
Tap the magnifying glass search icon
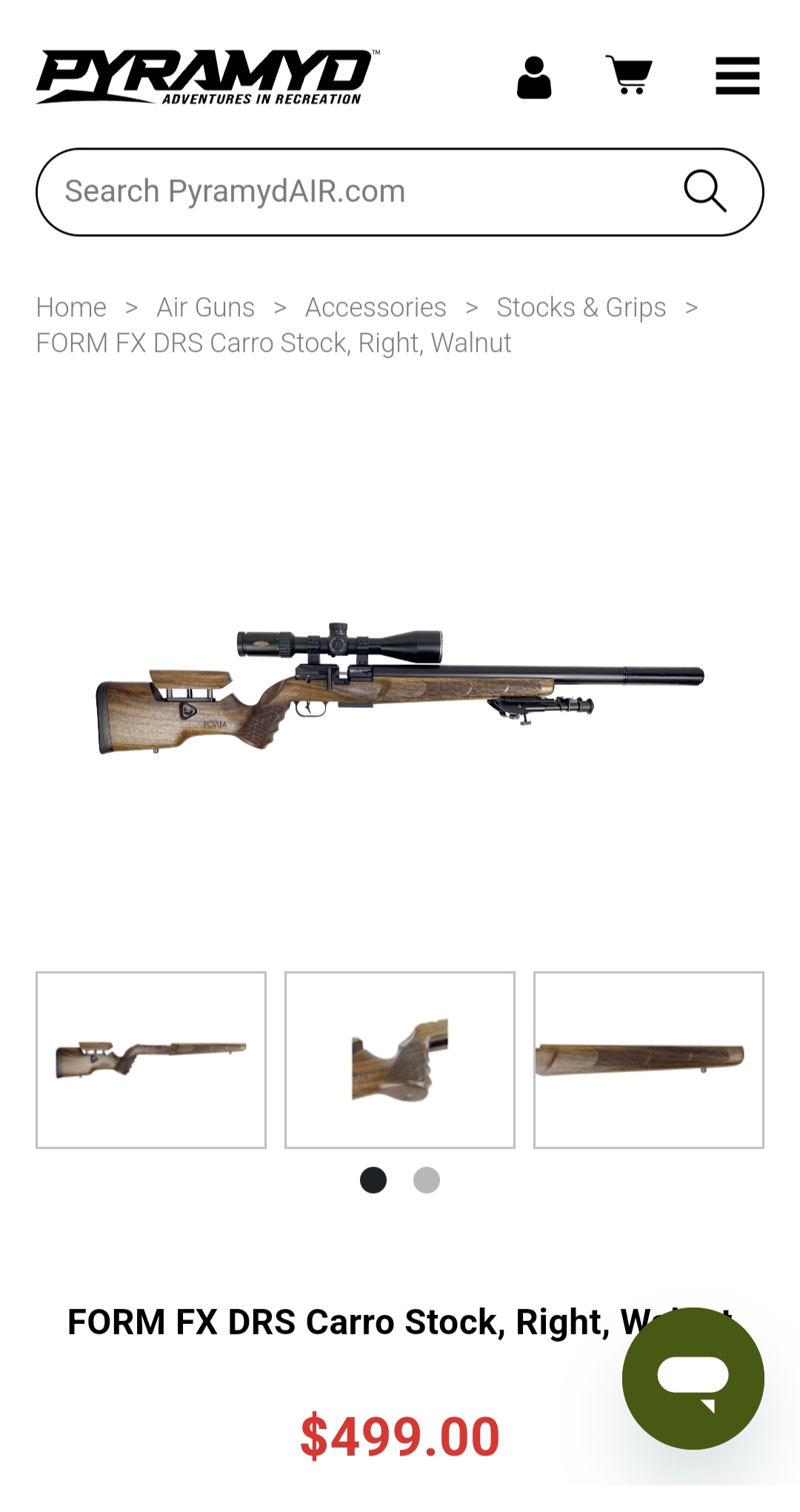pyautogui.click(x=704, y=192)
